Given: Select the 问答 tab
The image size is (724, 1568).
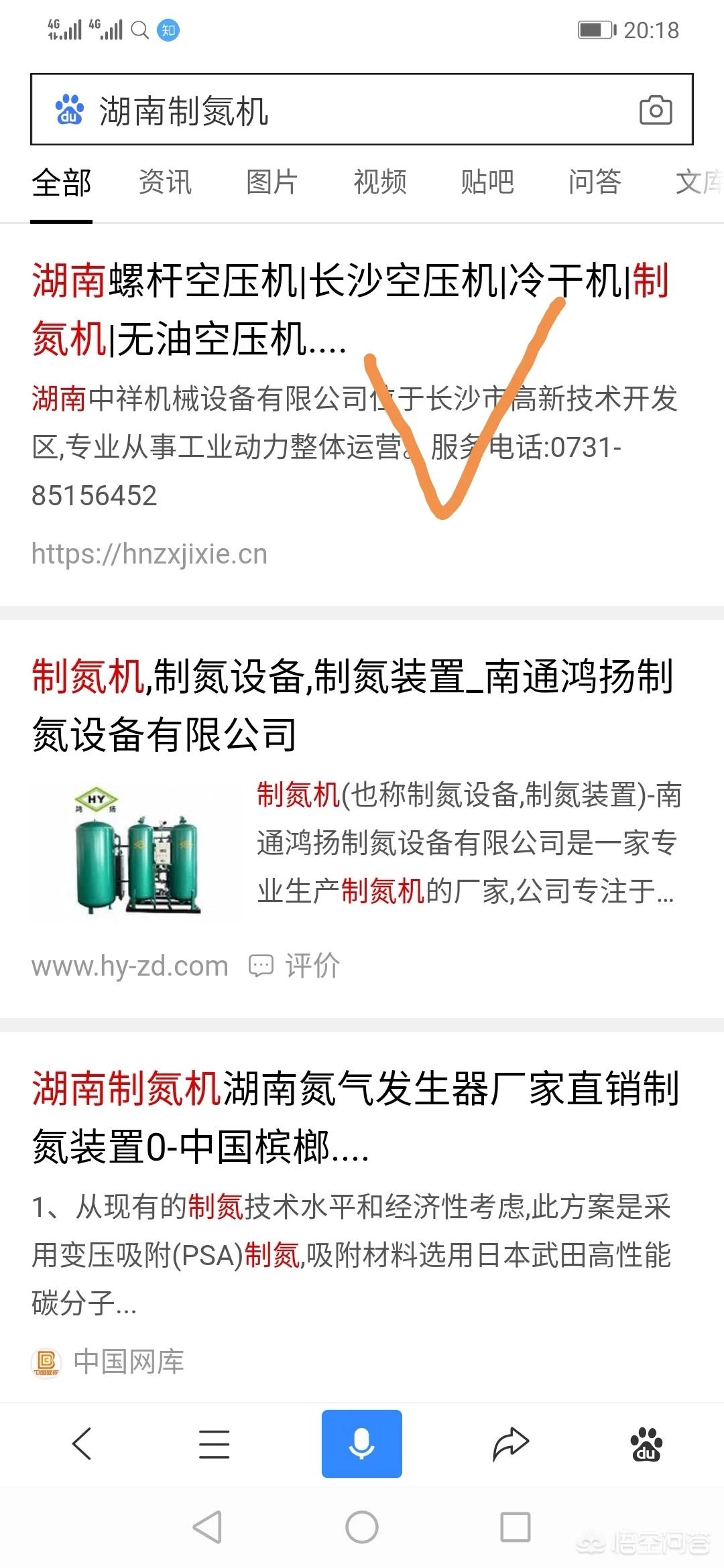Looking at the screenshot, I should click(x=594, y=182).
